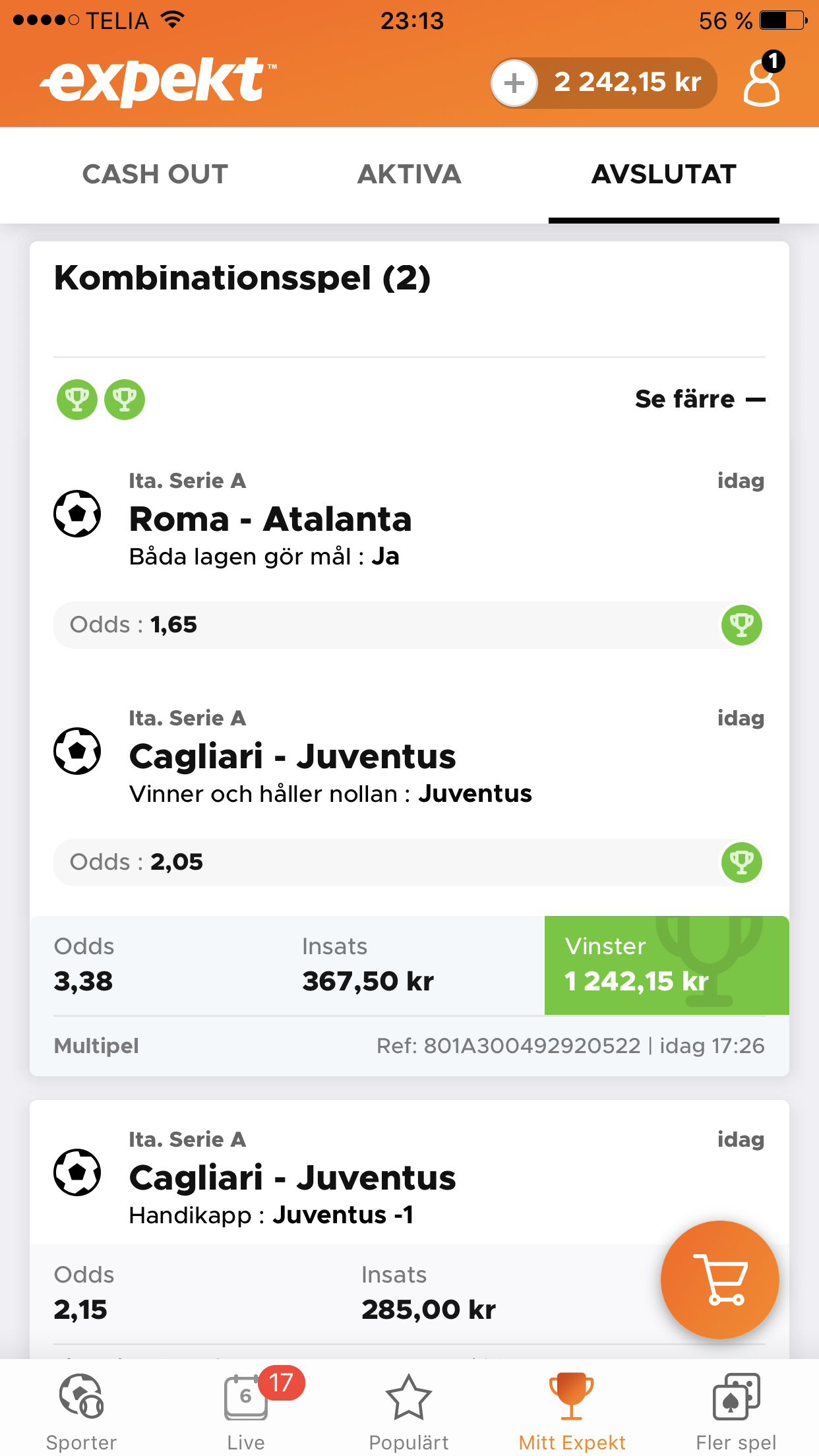Tap the plus deposit button
The width and height of the screenshot is (819, 1456).
[514, 83]
